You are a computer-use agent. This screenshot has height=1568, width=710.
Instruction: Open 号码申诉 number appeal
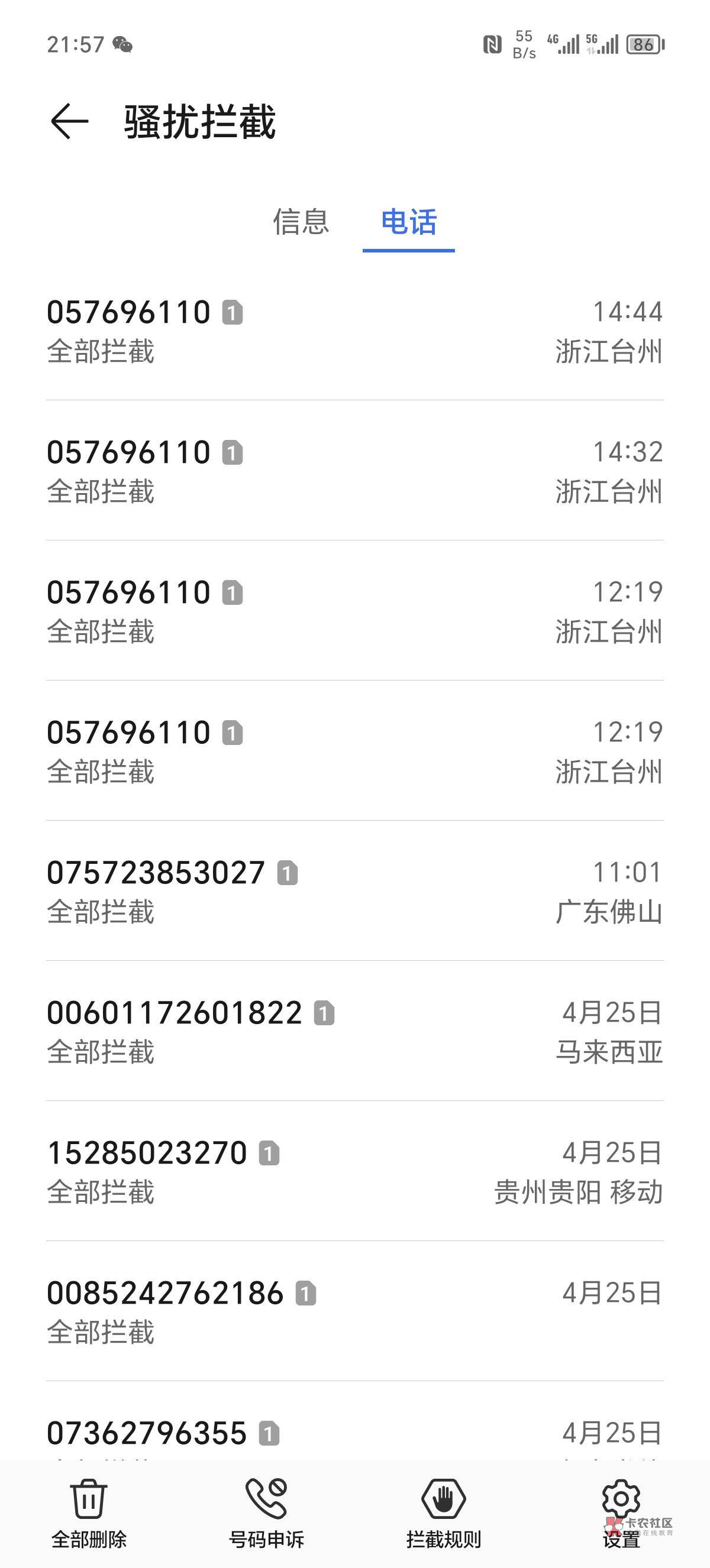[x=266, y=1513]
